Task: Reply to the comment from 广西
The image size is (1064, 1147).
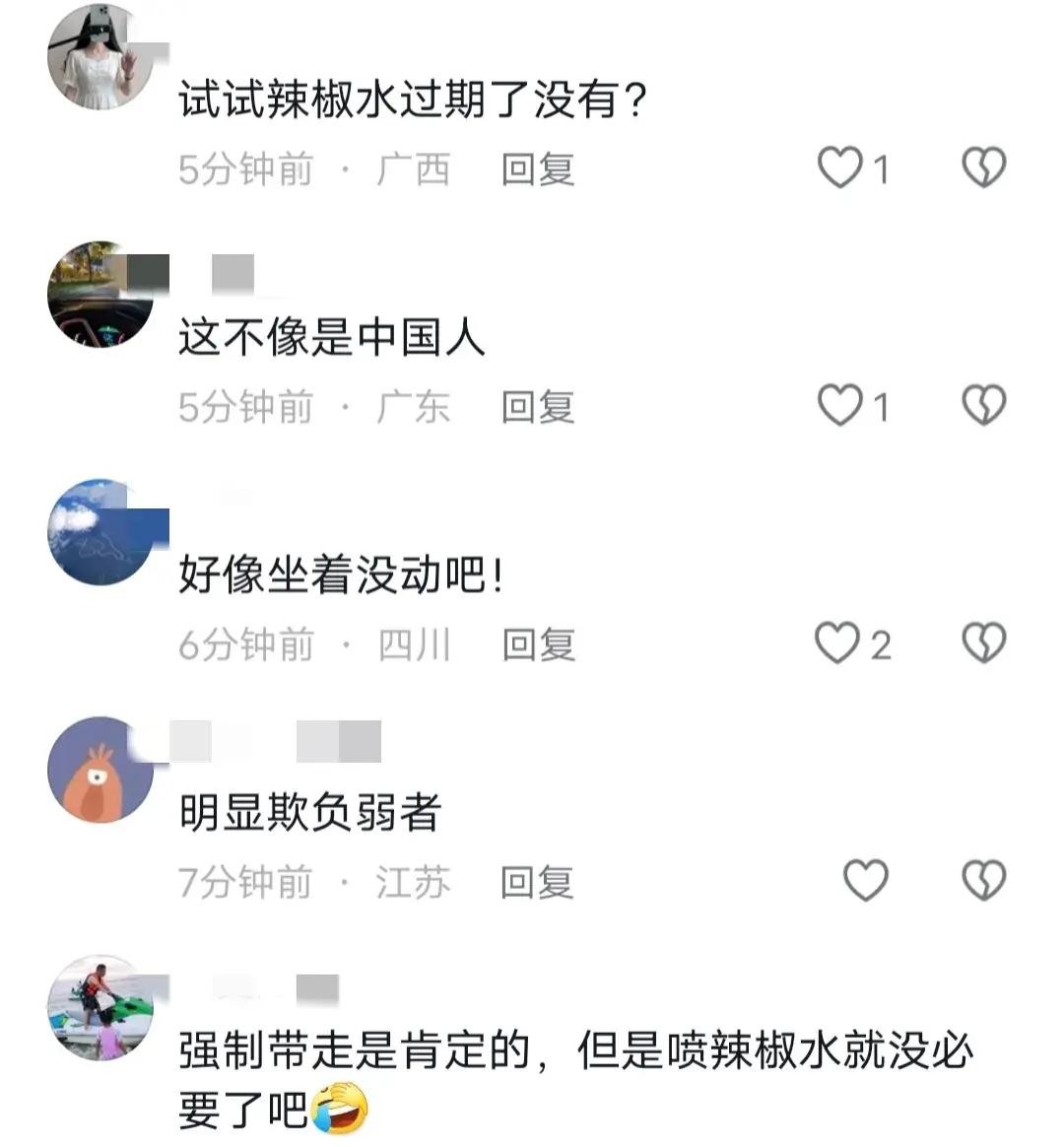Action: coord(537,169)
